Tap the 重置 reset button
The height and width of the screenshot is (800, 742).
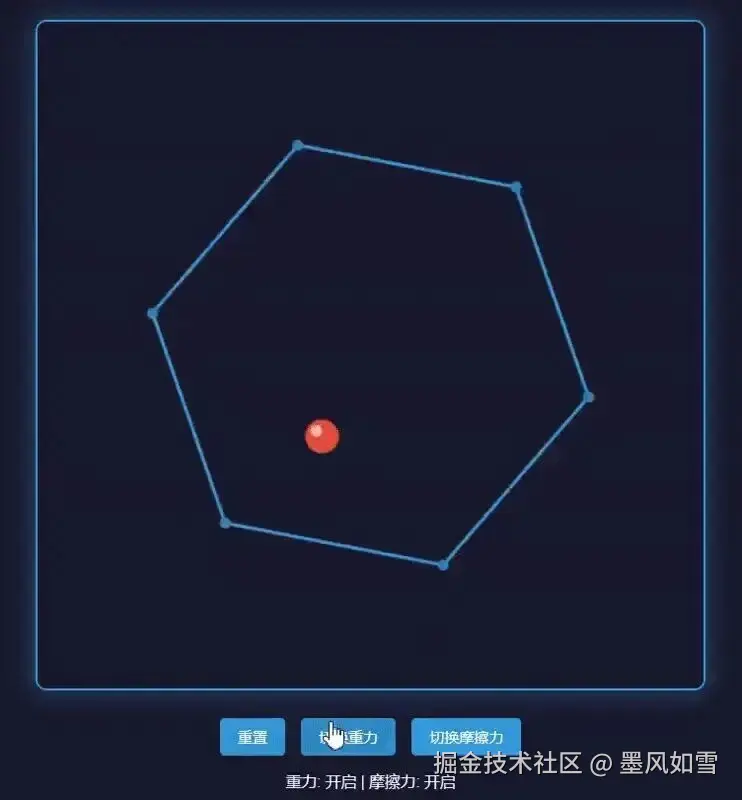coord(252,737)
